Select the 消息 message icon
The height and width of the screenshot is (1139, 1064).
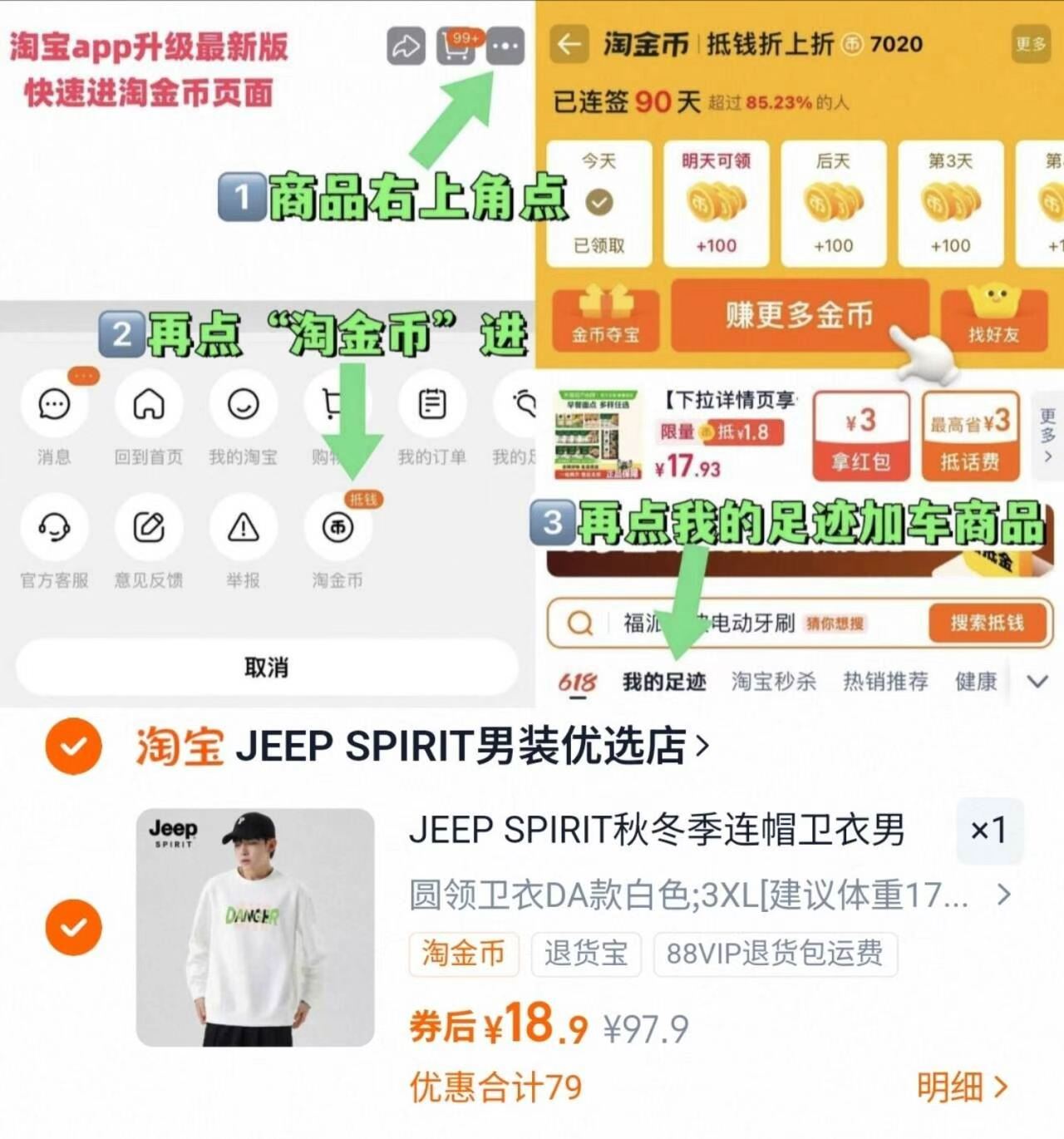pyautogui.click(x=53, y=405)
